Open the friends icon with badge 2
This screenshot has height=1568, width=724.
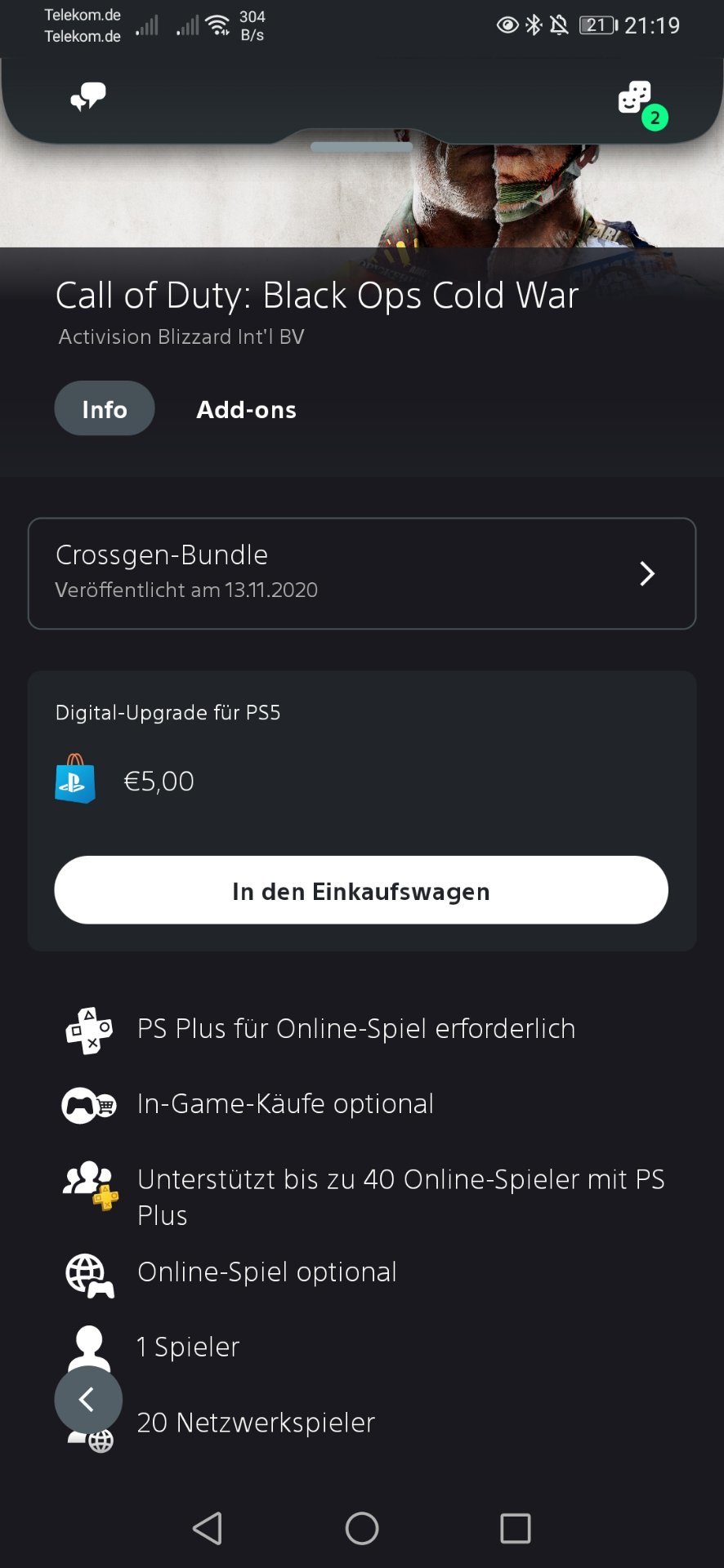click(x=637, y=100)
